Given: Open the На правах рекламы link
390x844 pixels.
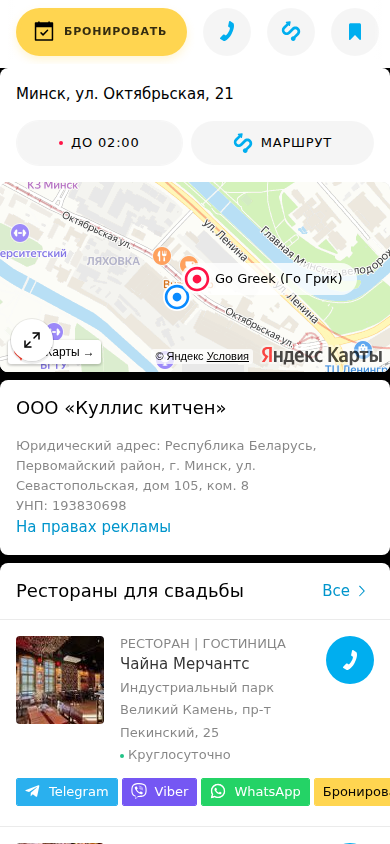Looking at the screenshot, I should coord(94,526).
